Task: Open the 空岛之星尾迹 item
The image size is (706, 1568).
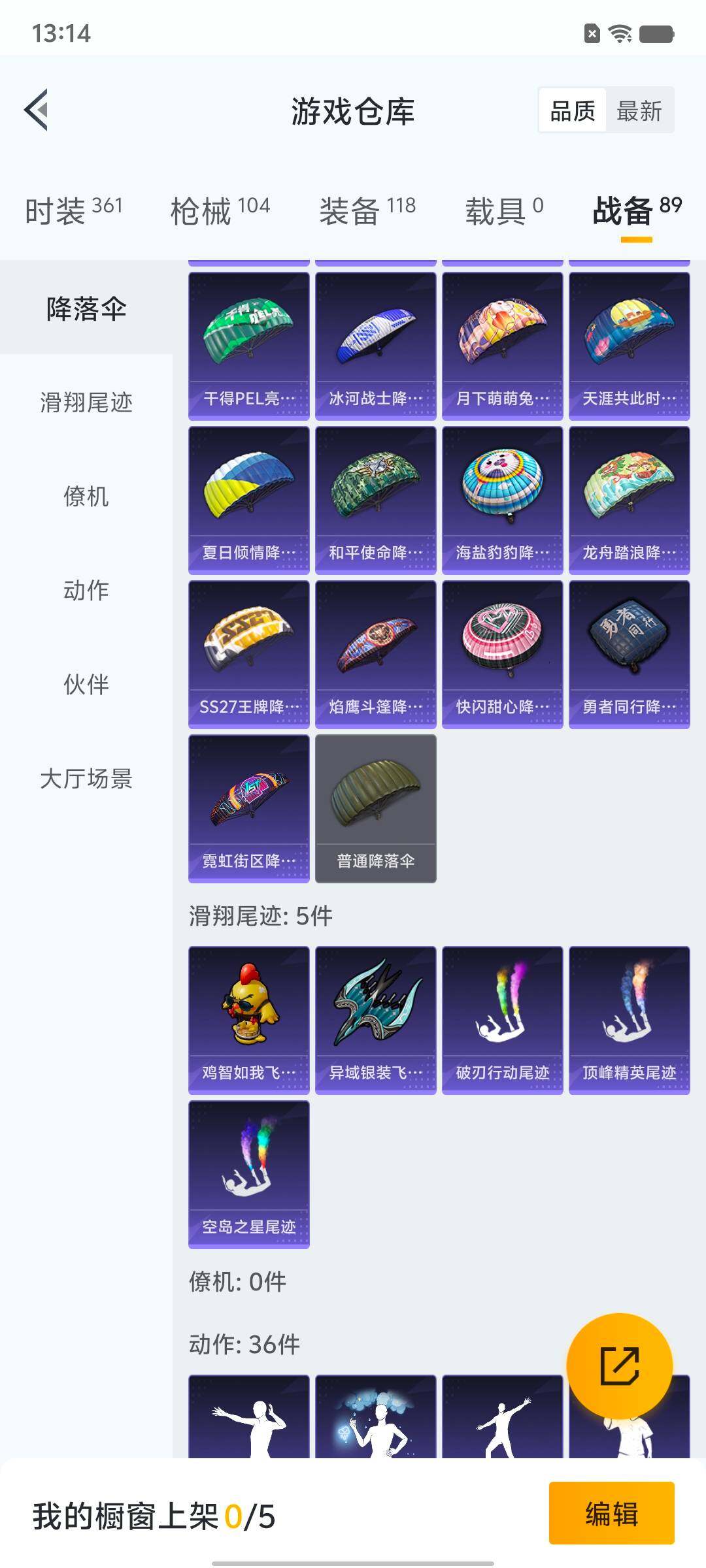Action: (248, 1173)
